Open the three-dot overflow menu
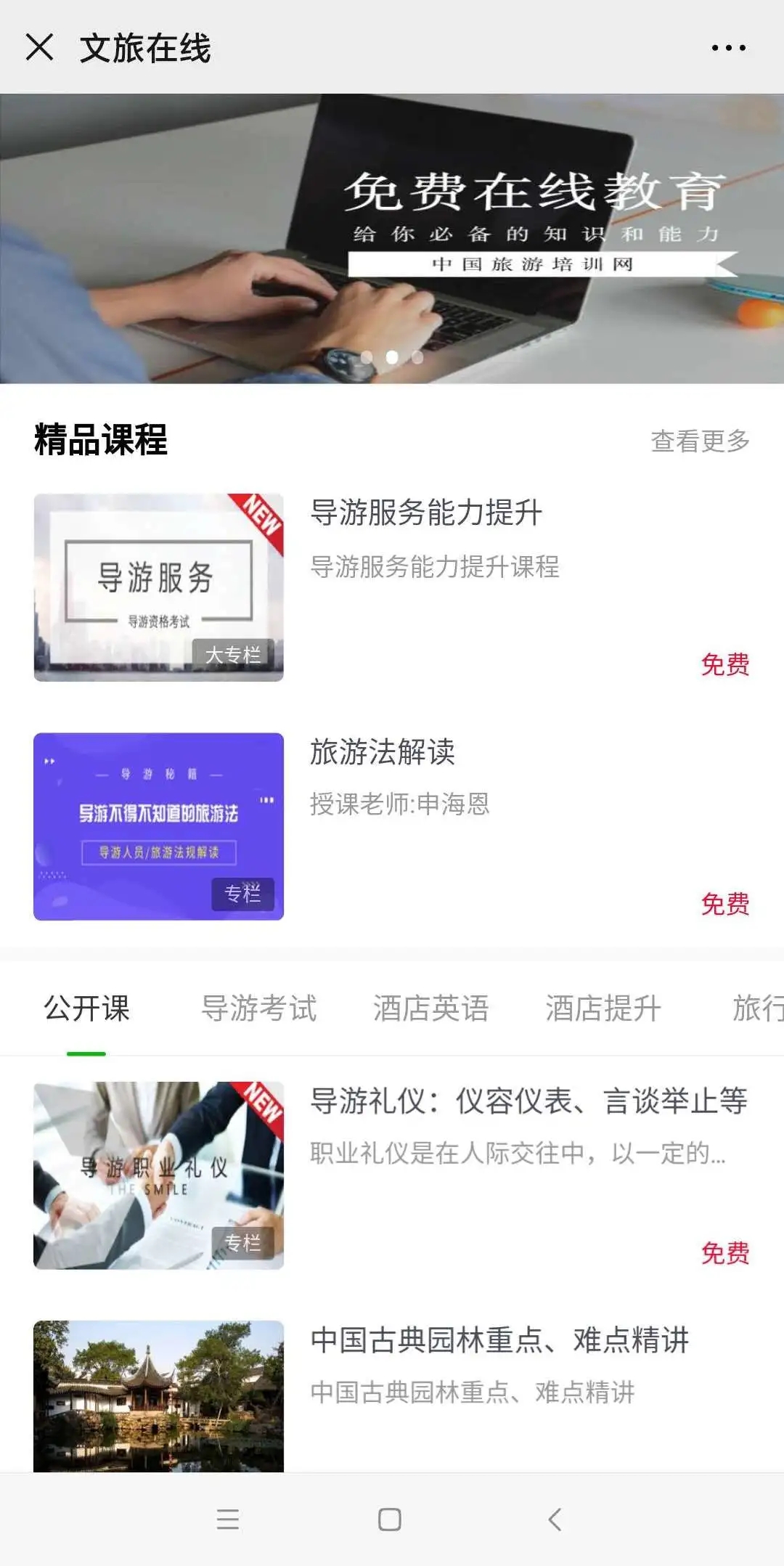The width and height of the screenshot is (784, 1566). 728,48
